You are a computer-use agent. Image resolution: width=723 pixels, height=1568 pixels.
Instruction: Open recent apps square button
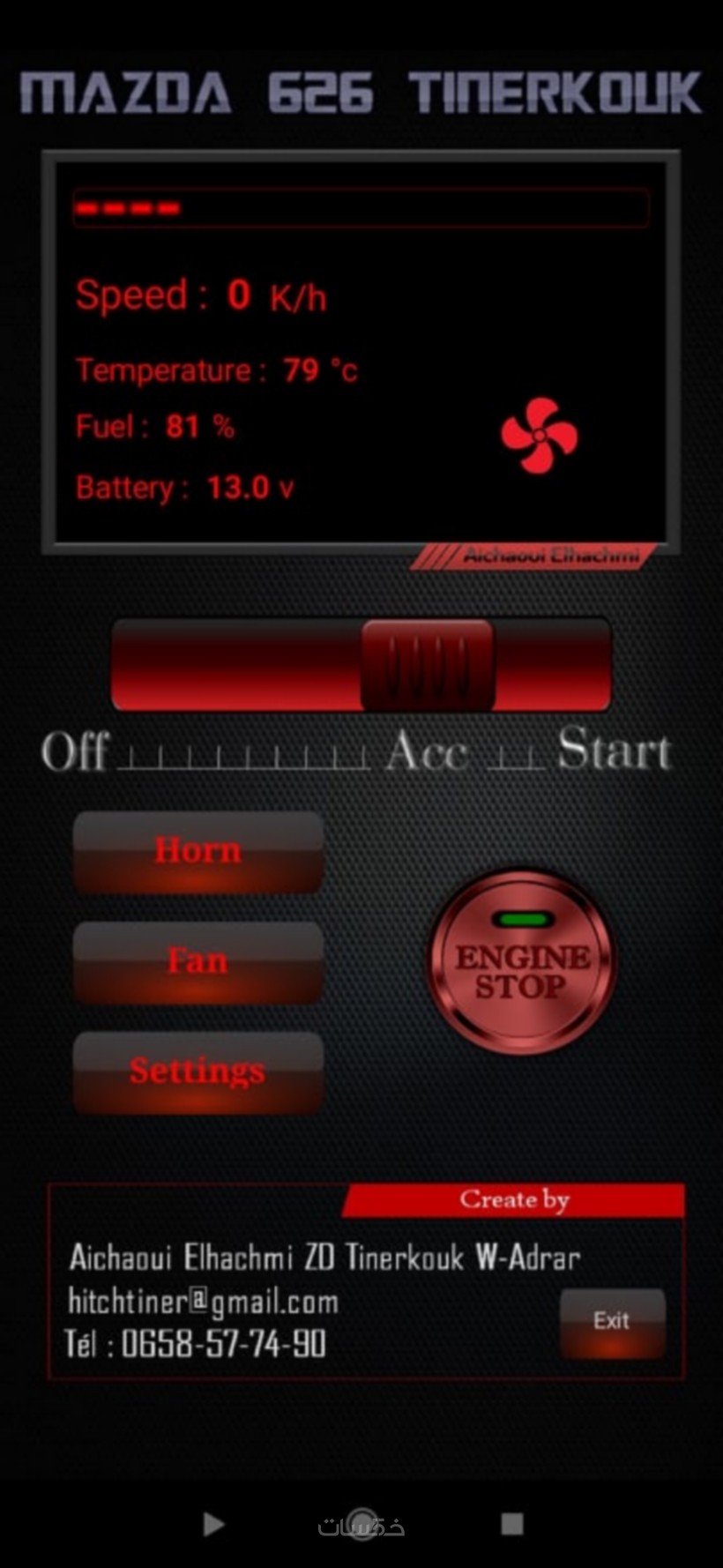(x=512, y=1523)
